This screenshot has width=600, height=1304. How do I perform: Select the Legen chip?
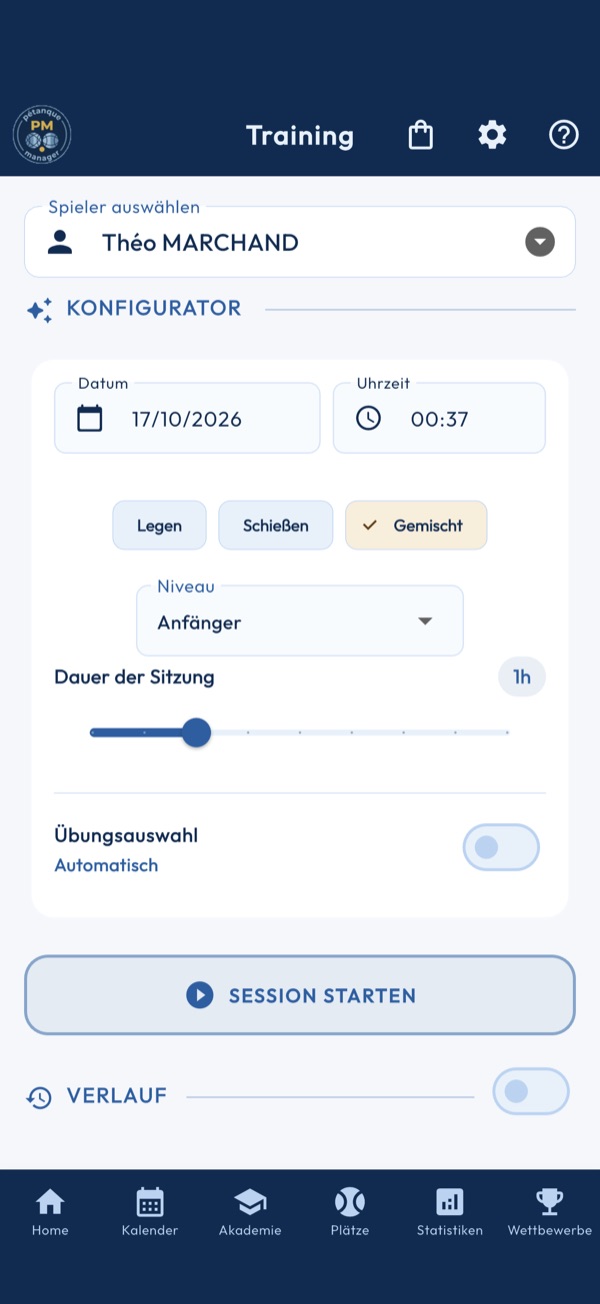click(159, 525)
